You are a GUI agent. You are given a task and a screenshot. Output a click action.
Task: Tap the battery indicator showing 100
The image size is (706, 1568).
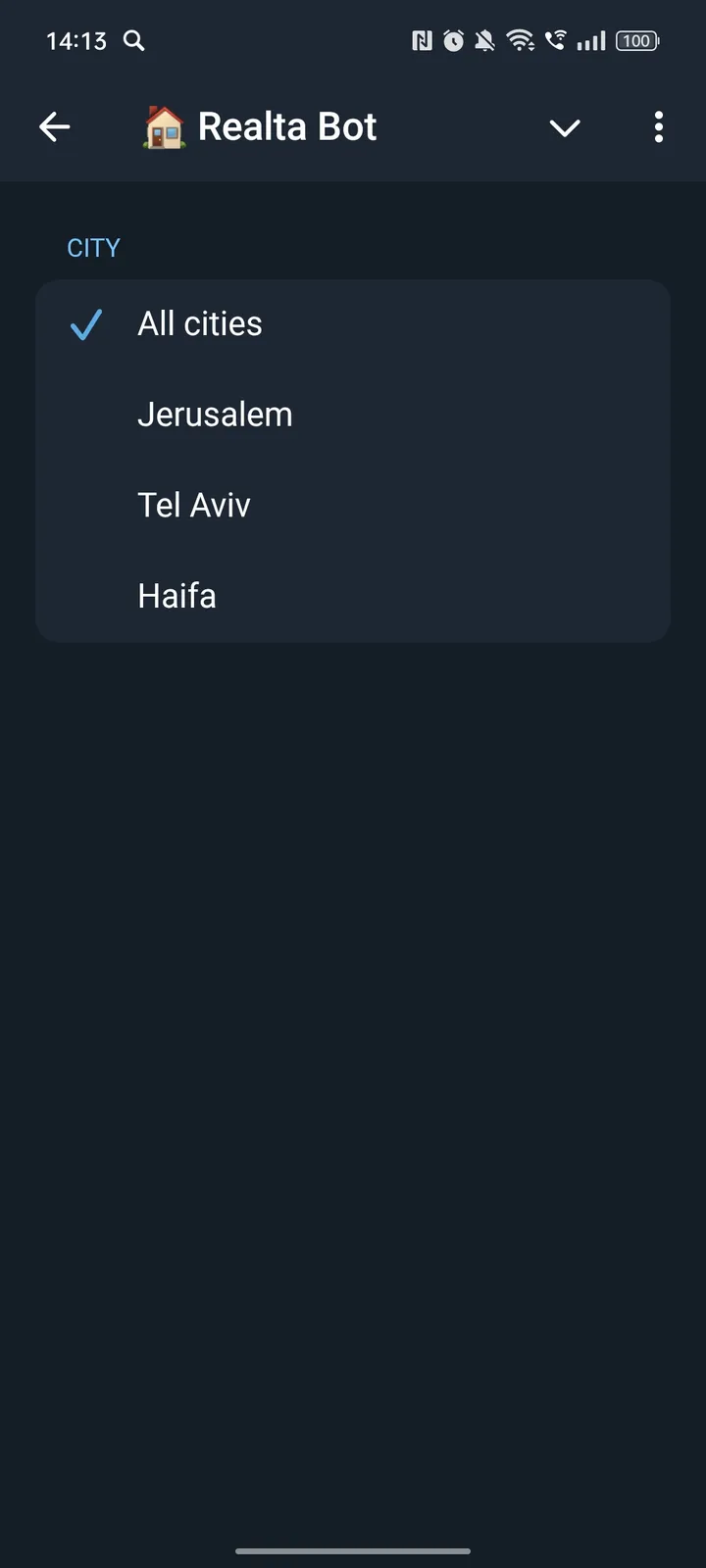635,40
